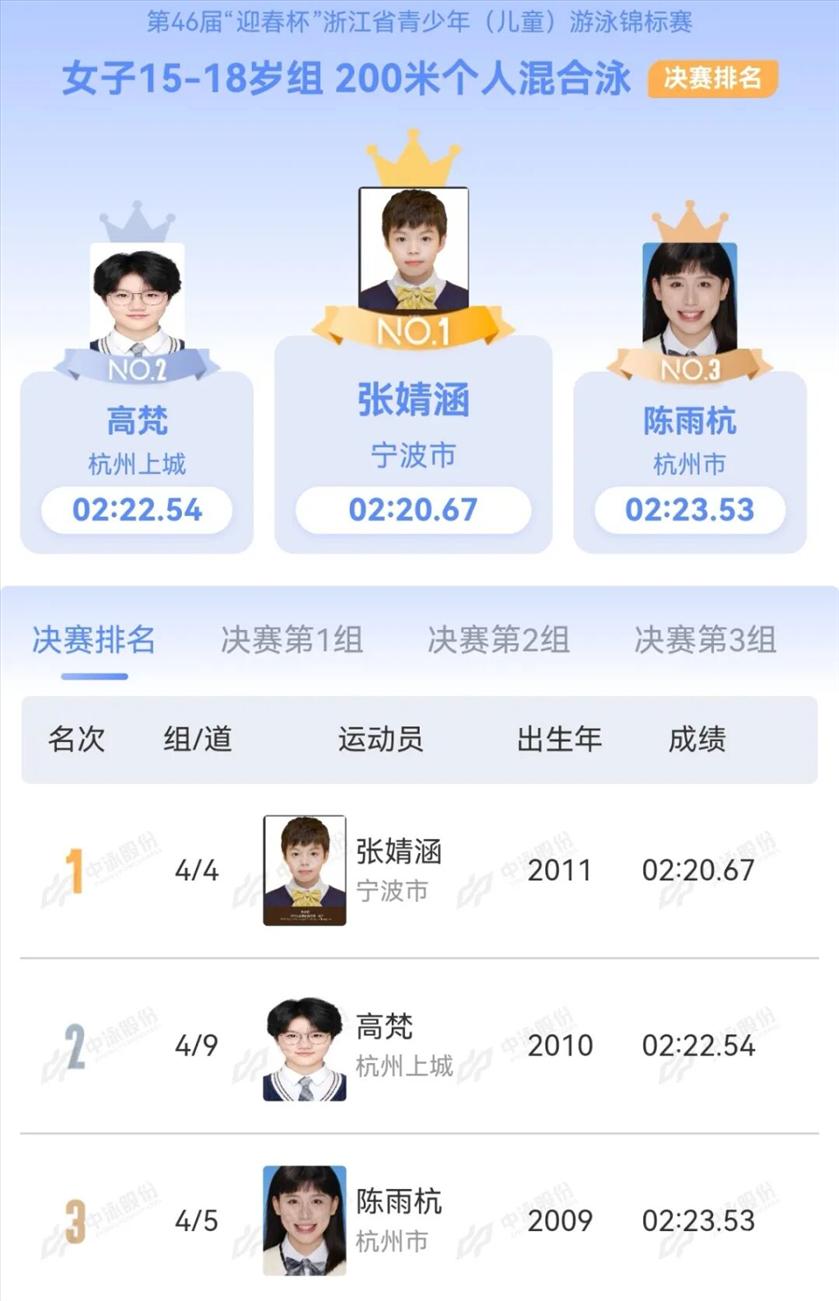Open the 决赛第3组 tab

pos(705,640)
